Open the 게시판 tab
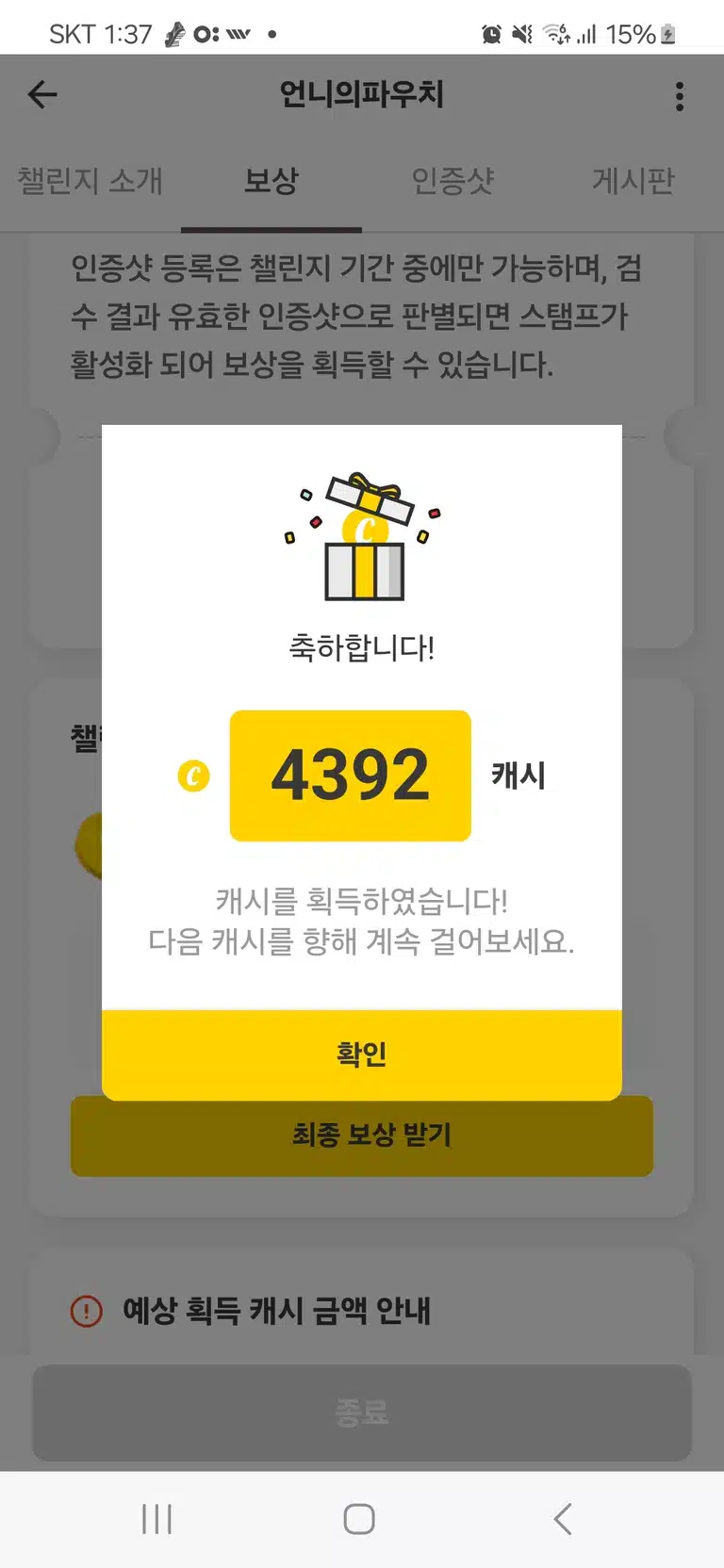Screen dimensions: 724x1568 tap(633, 180)
